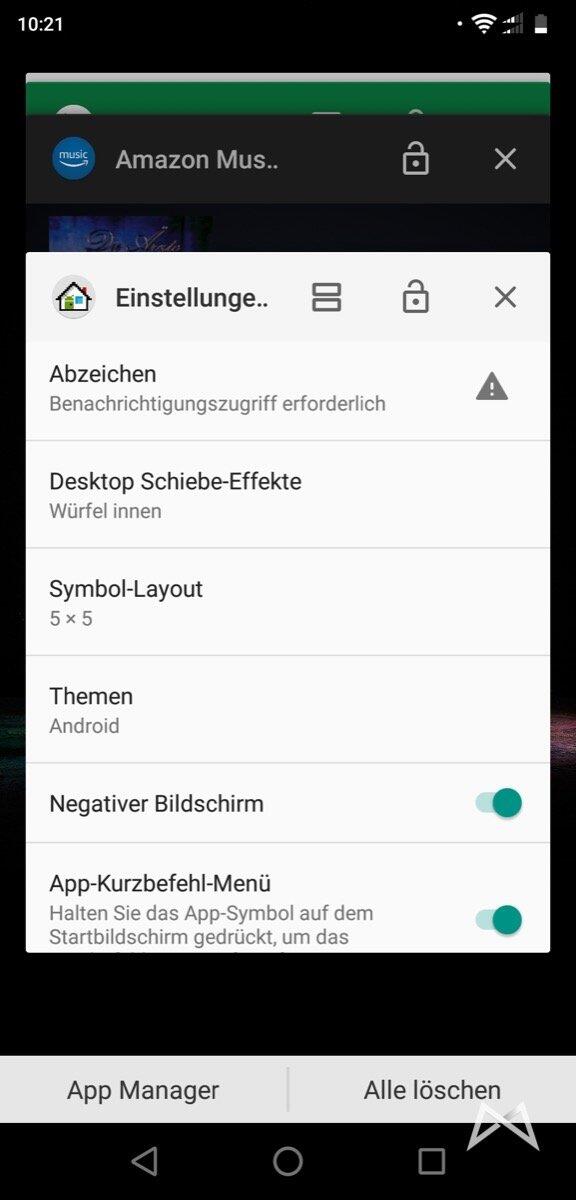Close the Amazon Music recent app card

[x=505, y=159]
